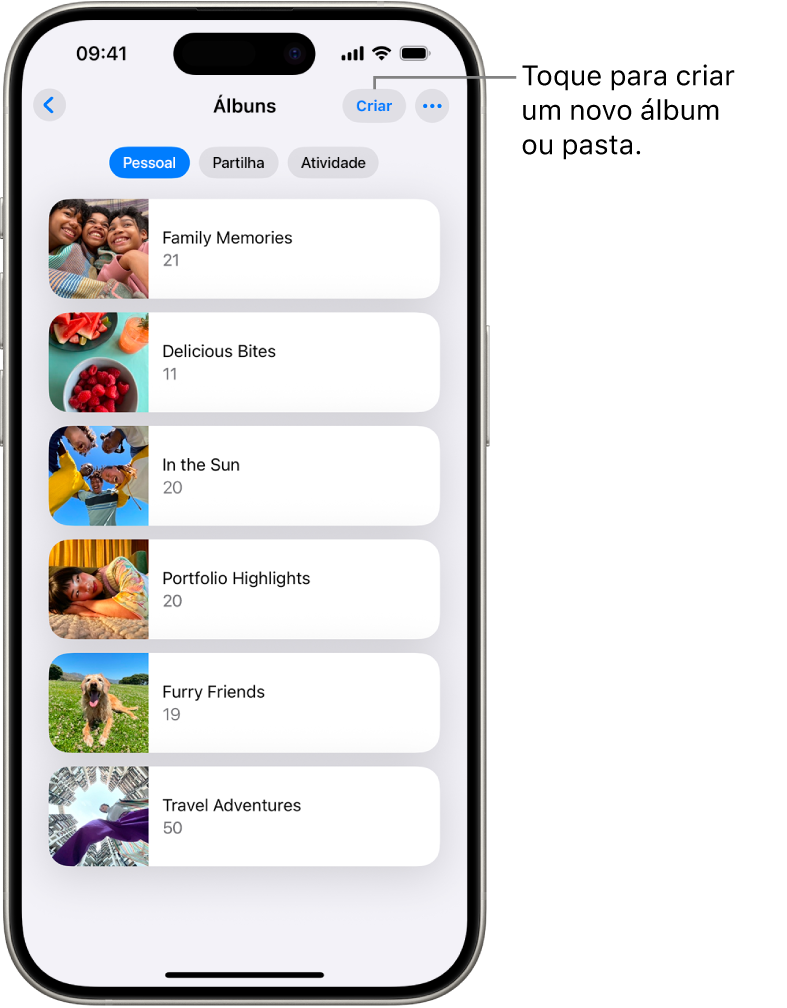Go back using the arrow icon

click(x=50, y=105)
